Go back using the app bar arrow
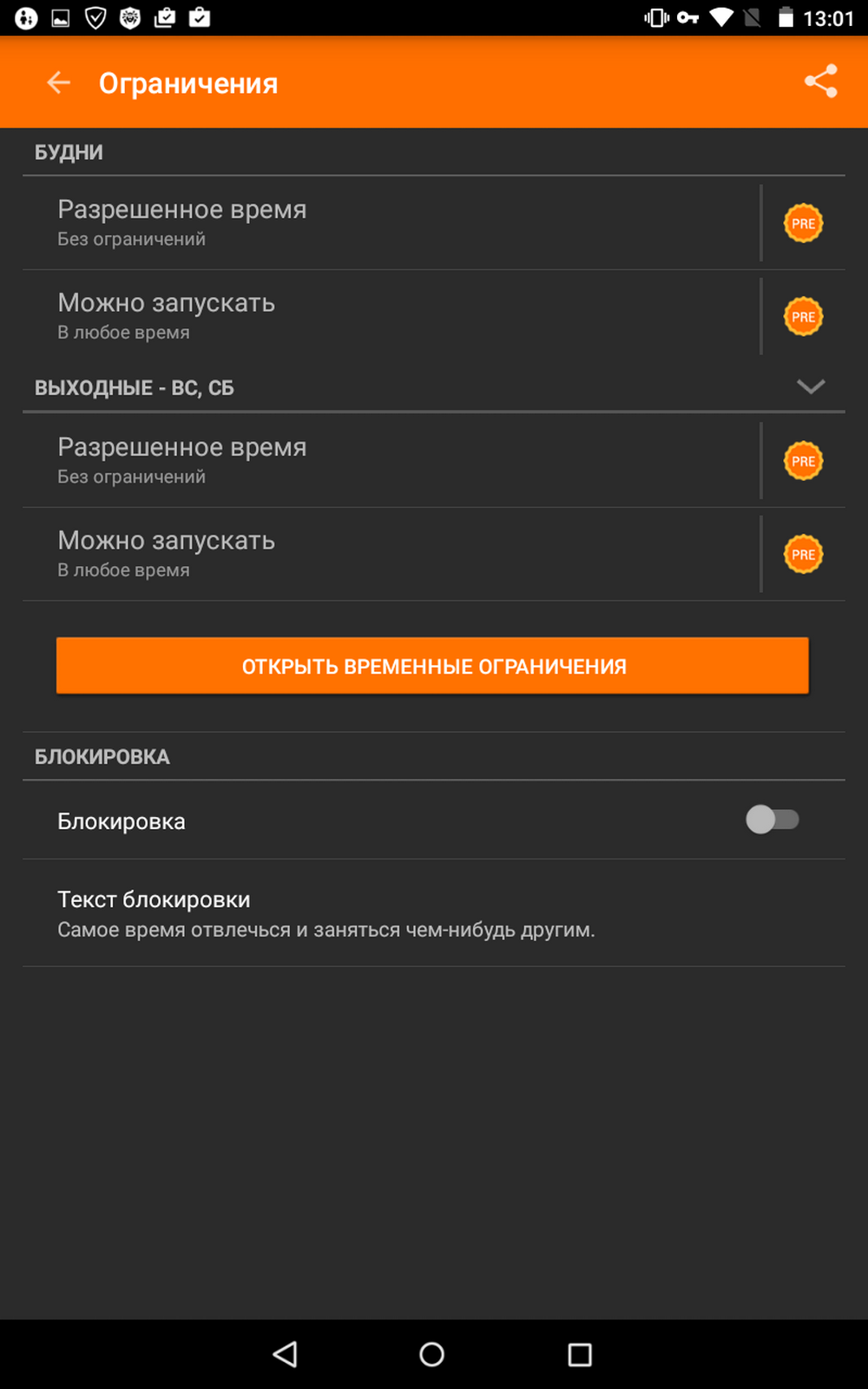The image size is (868, 1389). (x=58, y=83)
